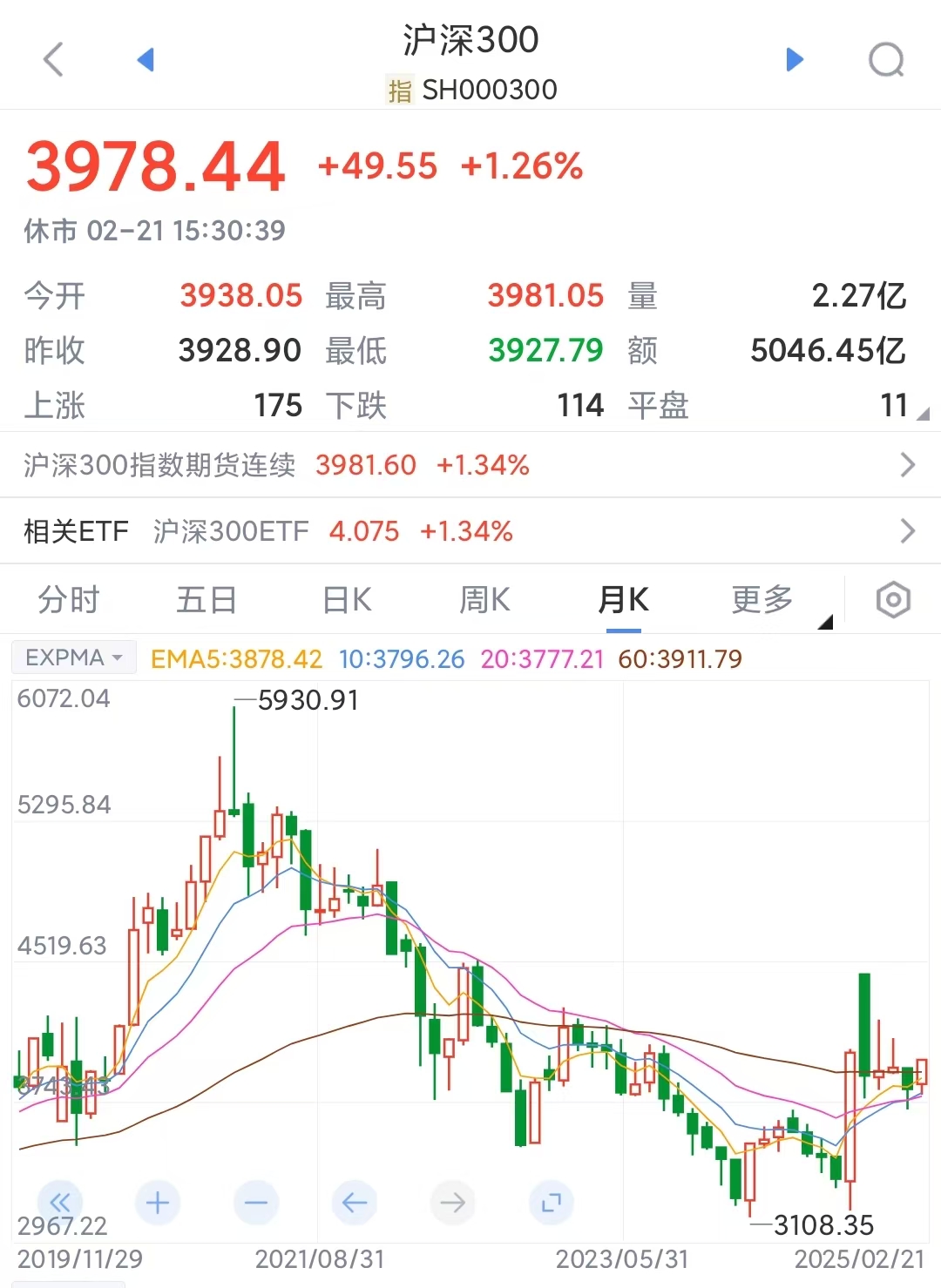The image size is (941, 1288).
Task: Expand the 更多 chart period options
Action: point(764,600)
